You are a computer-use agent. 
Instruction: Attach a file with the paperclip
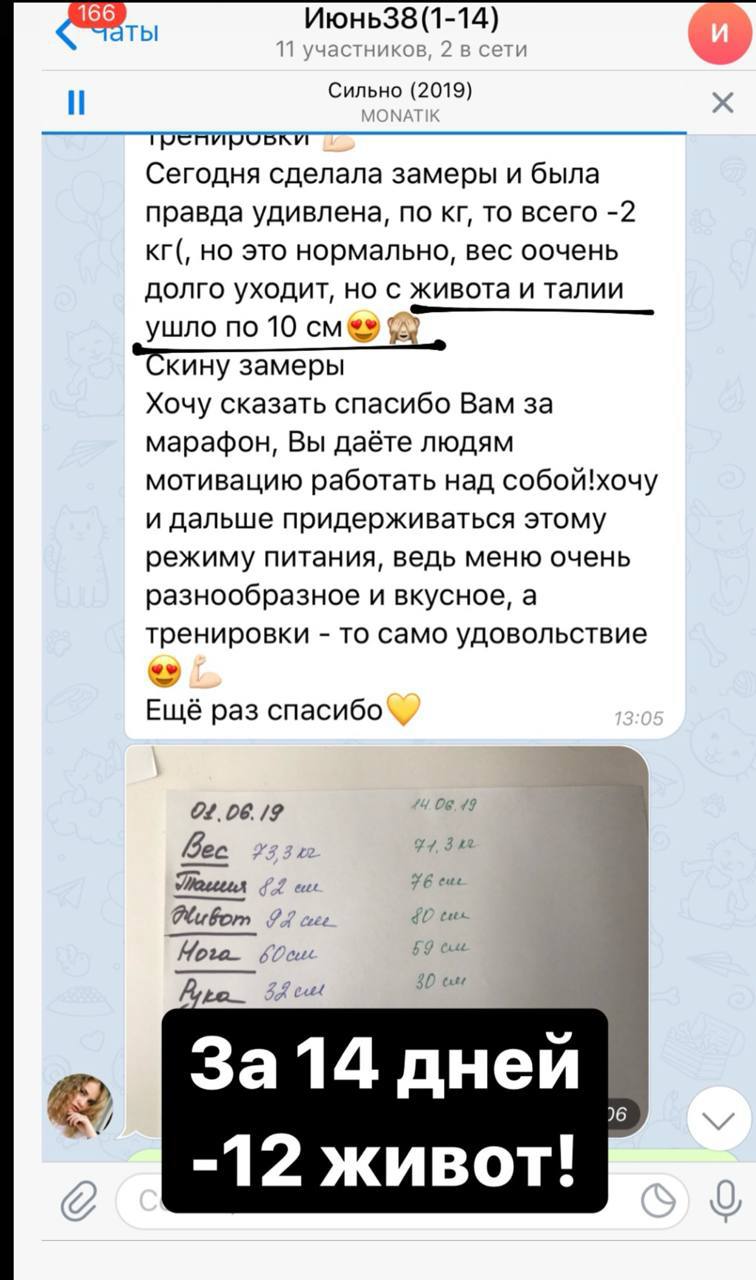[x=78, y=1200]
